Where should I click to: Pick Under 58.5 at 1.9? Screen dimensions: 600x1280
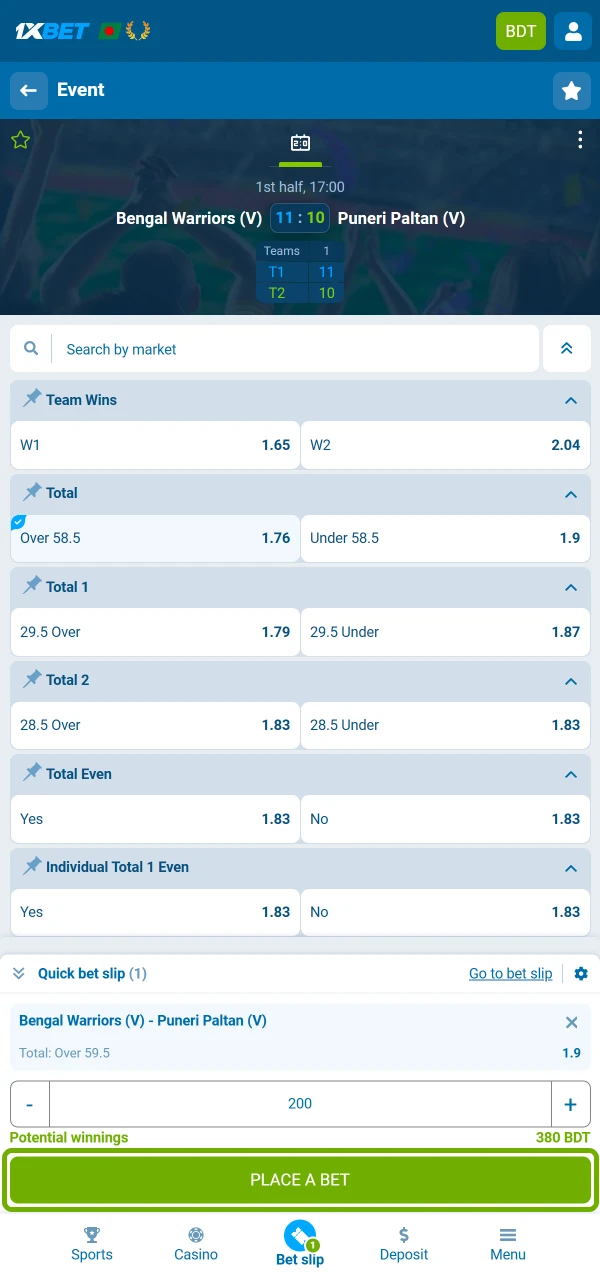(x=445, y=538)
